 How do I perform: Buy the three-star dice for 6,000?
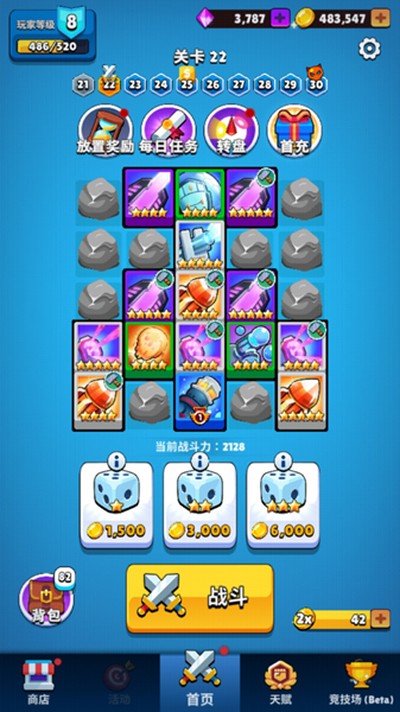click(283, 506)
